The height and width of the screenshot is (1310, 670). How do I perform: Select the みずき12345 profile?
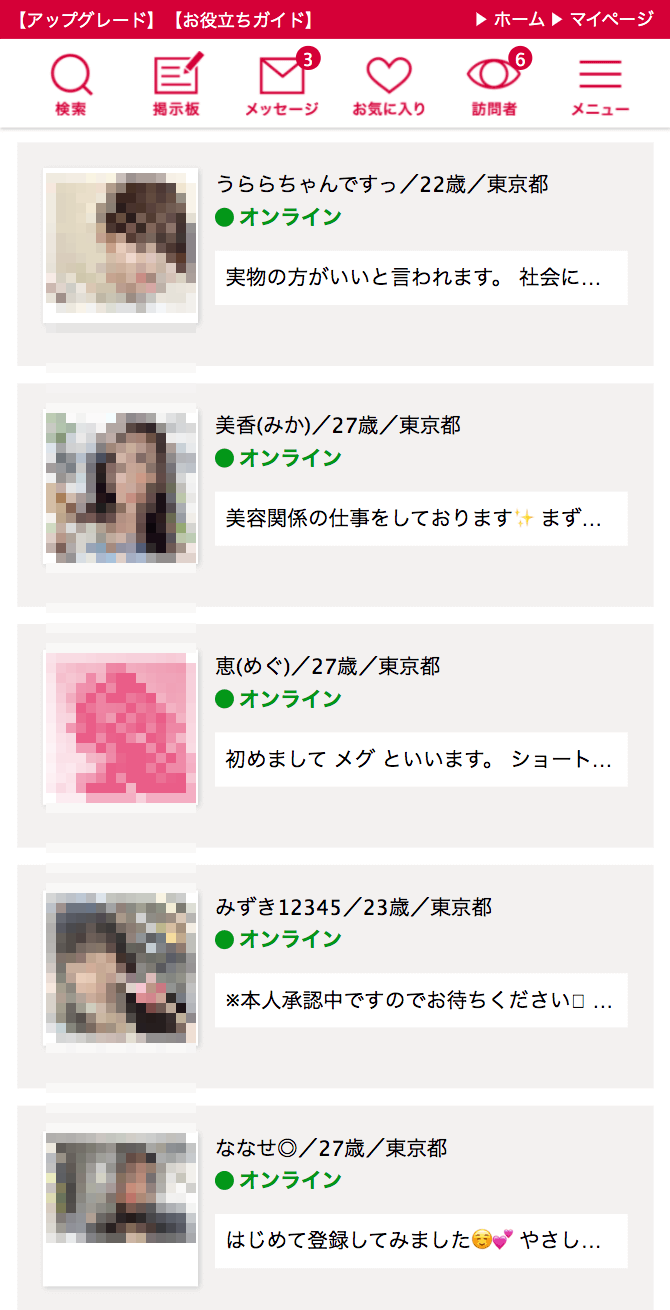tap(335, 977)
